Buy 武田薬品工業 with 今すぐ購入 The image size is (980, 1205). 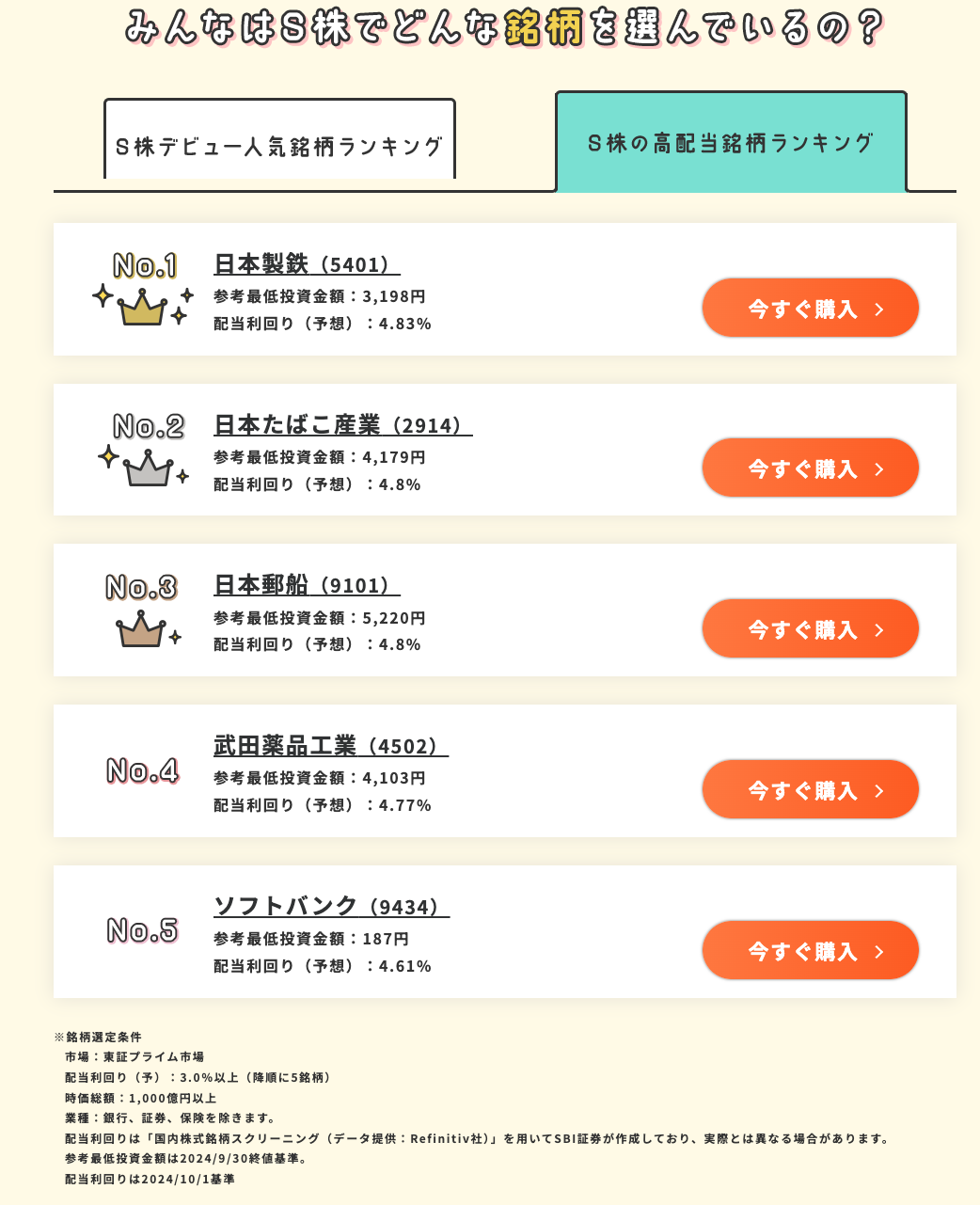point(810,790)
